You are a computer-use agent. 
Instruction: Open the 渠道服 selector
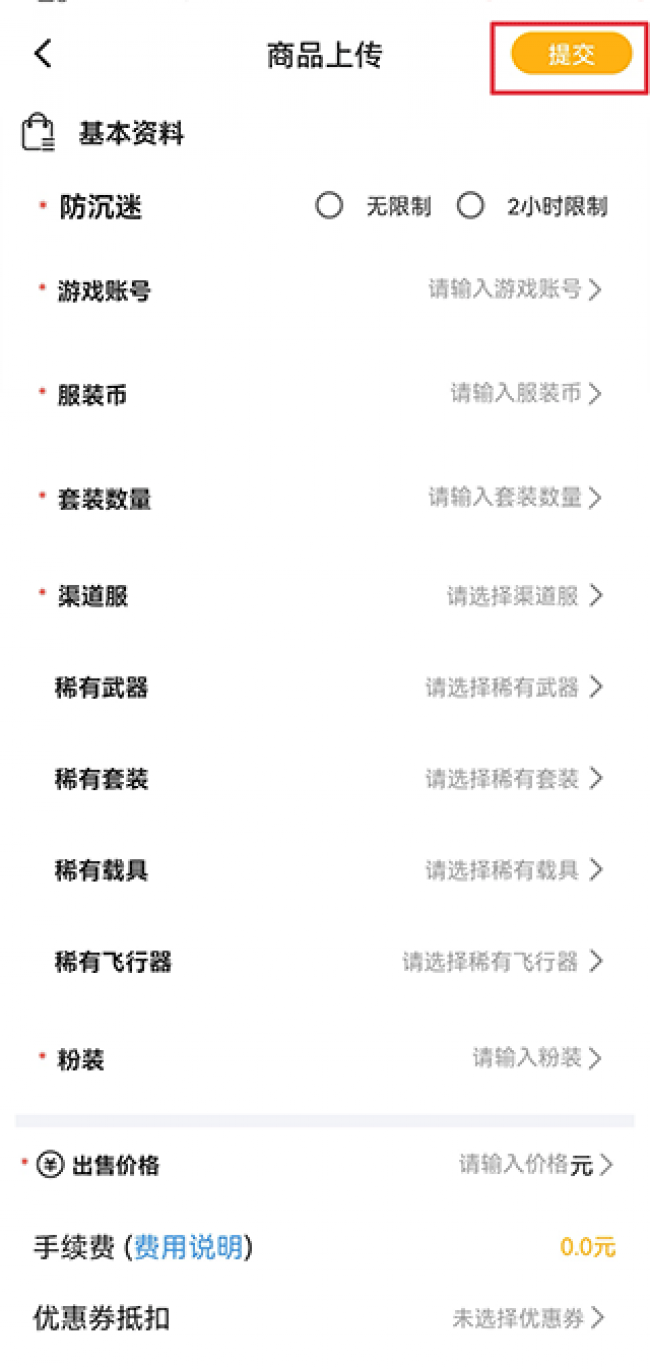(x=325, y=596)
